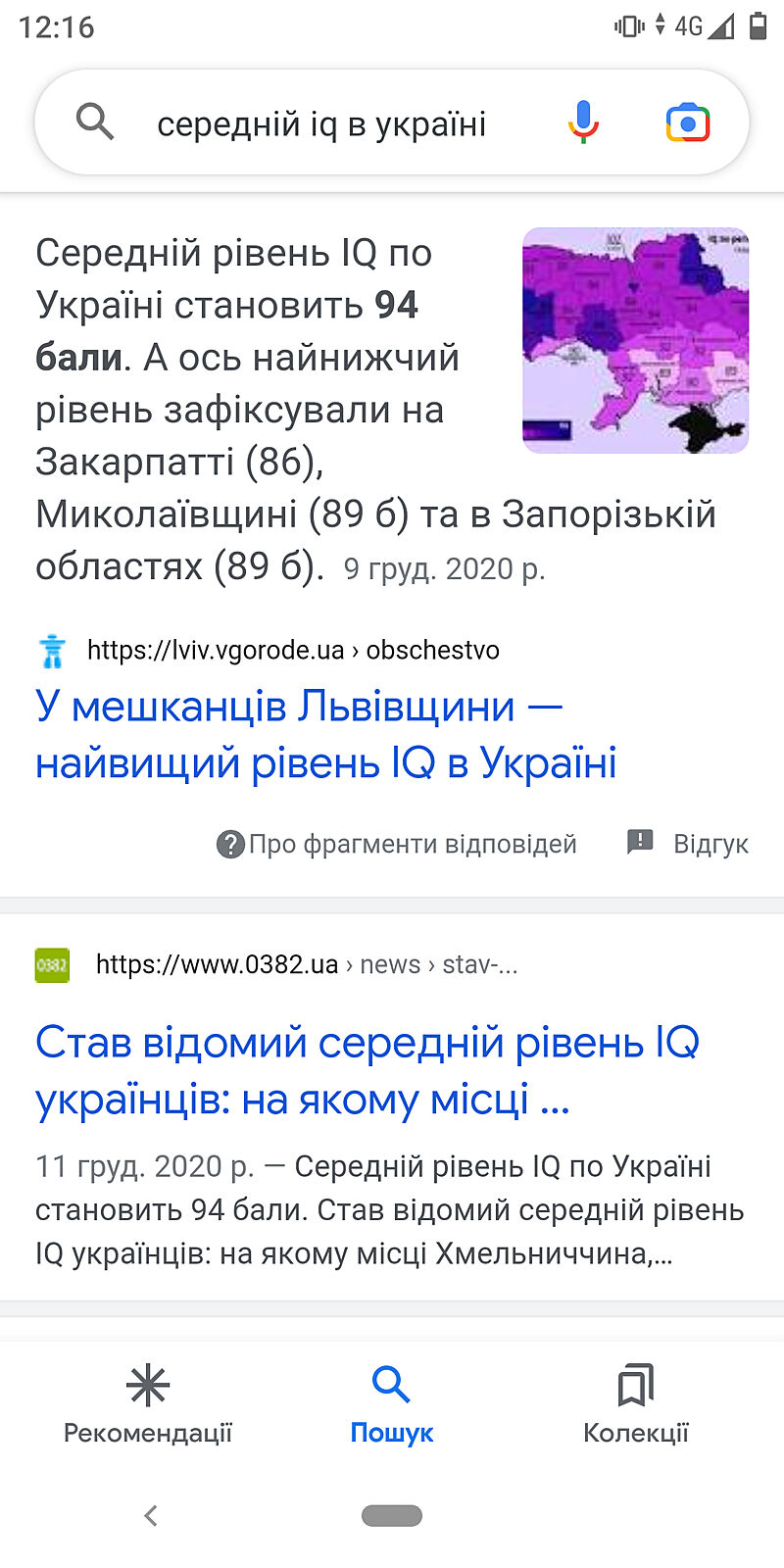
Task: Open the 0382.ua середній рівень IQ result
Action: click(367, 1070)
